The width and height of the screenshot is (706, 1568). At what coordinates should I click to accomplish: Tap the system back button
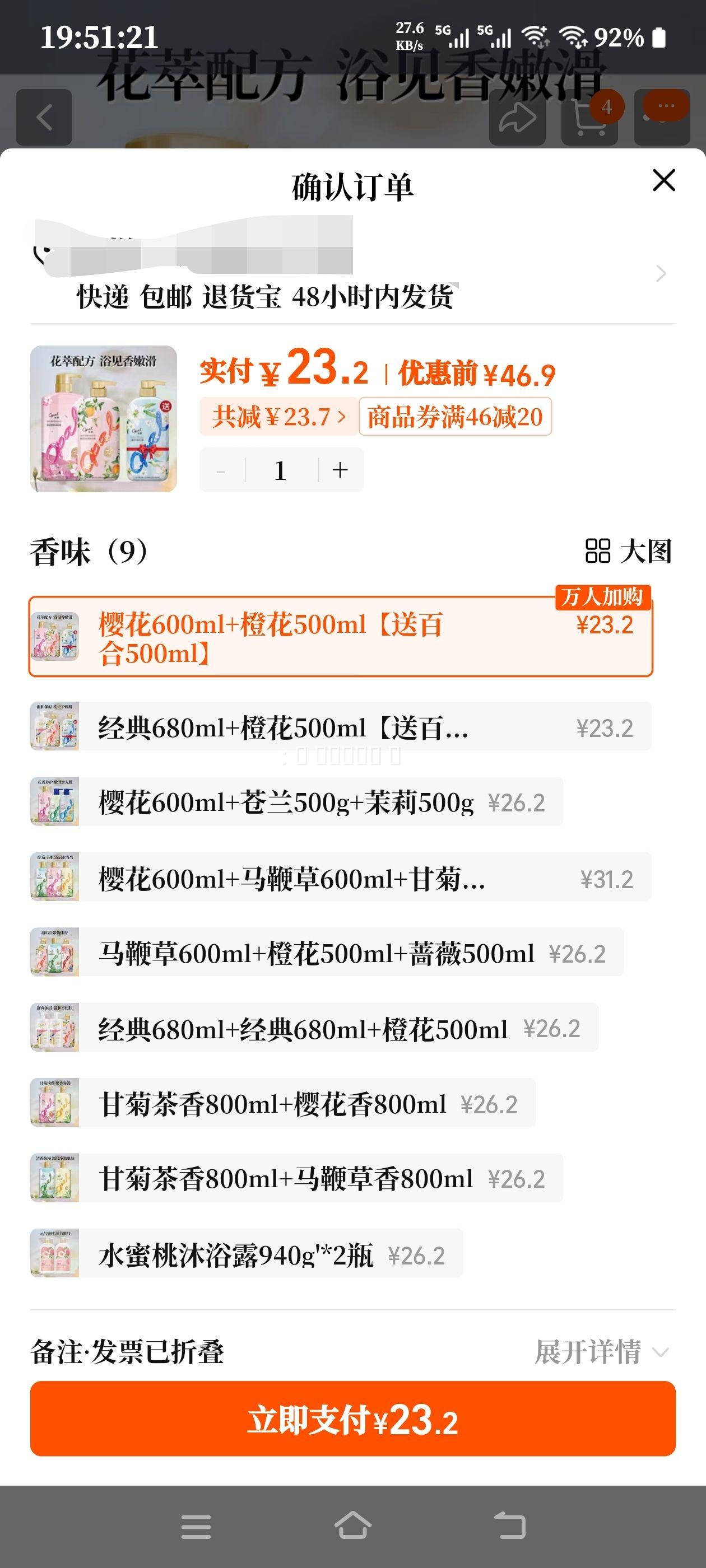509,1526
